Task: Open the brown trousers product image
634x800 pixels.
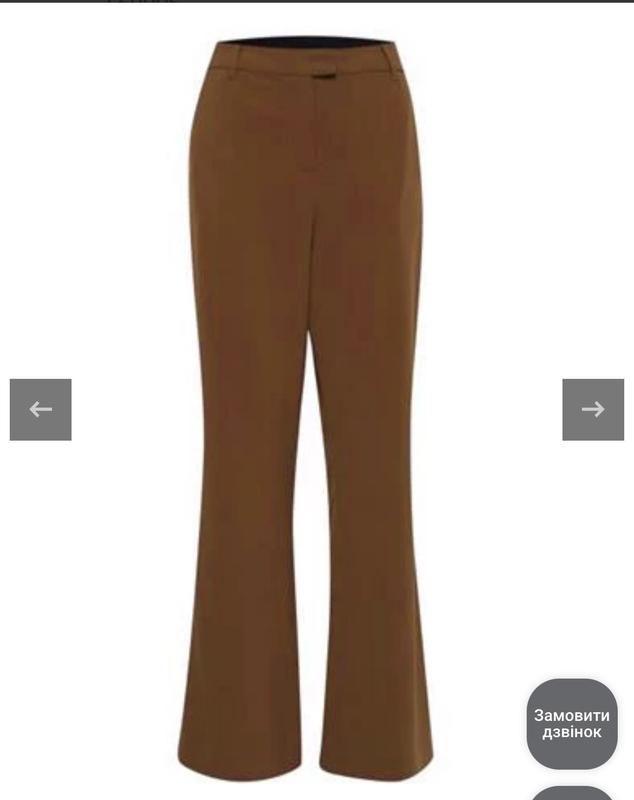Action: tap(308, 400)
